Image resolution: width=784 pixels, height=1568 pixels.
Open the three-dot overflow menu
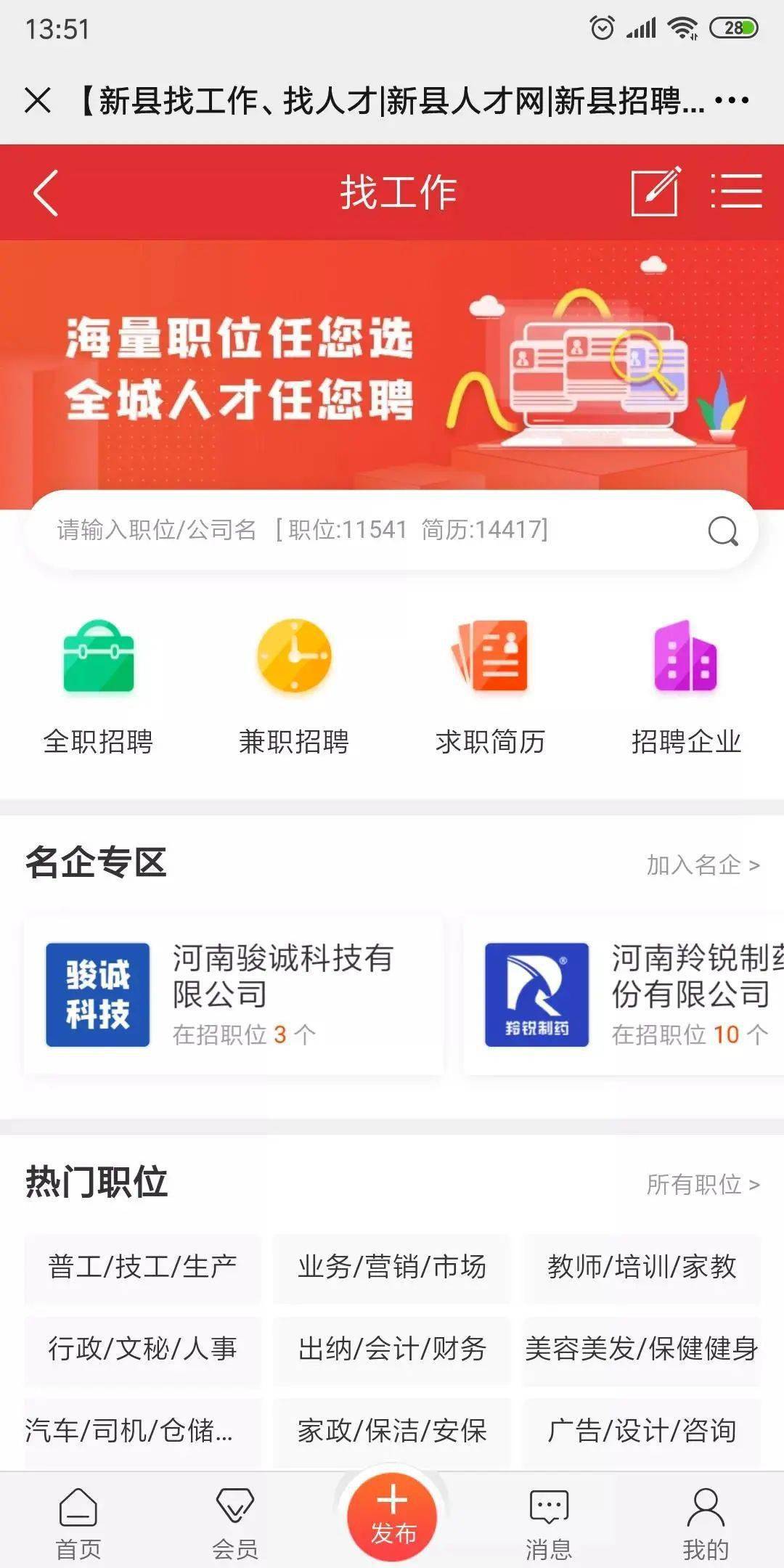tap(731, 100)
